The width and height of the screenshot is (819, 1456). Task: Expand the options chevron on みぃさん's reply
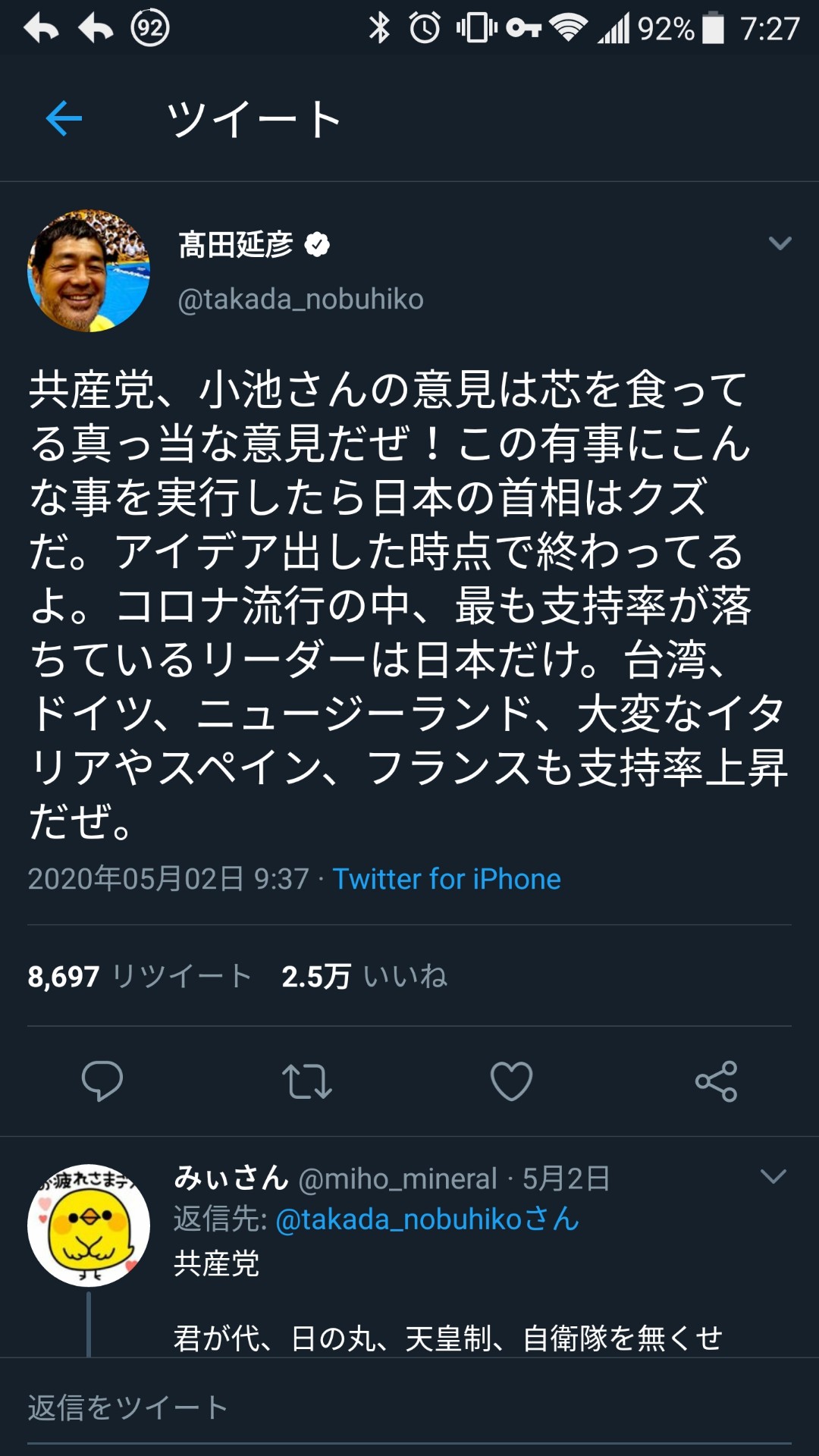773,1176
